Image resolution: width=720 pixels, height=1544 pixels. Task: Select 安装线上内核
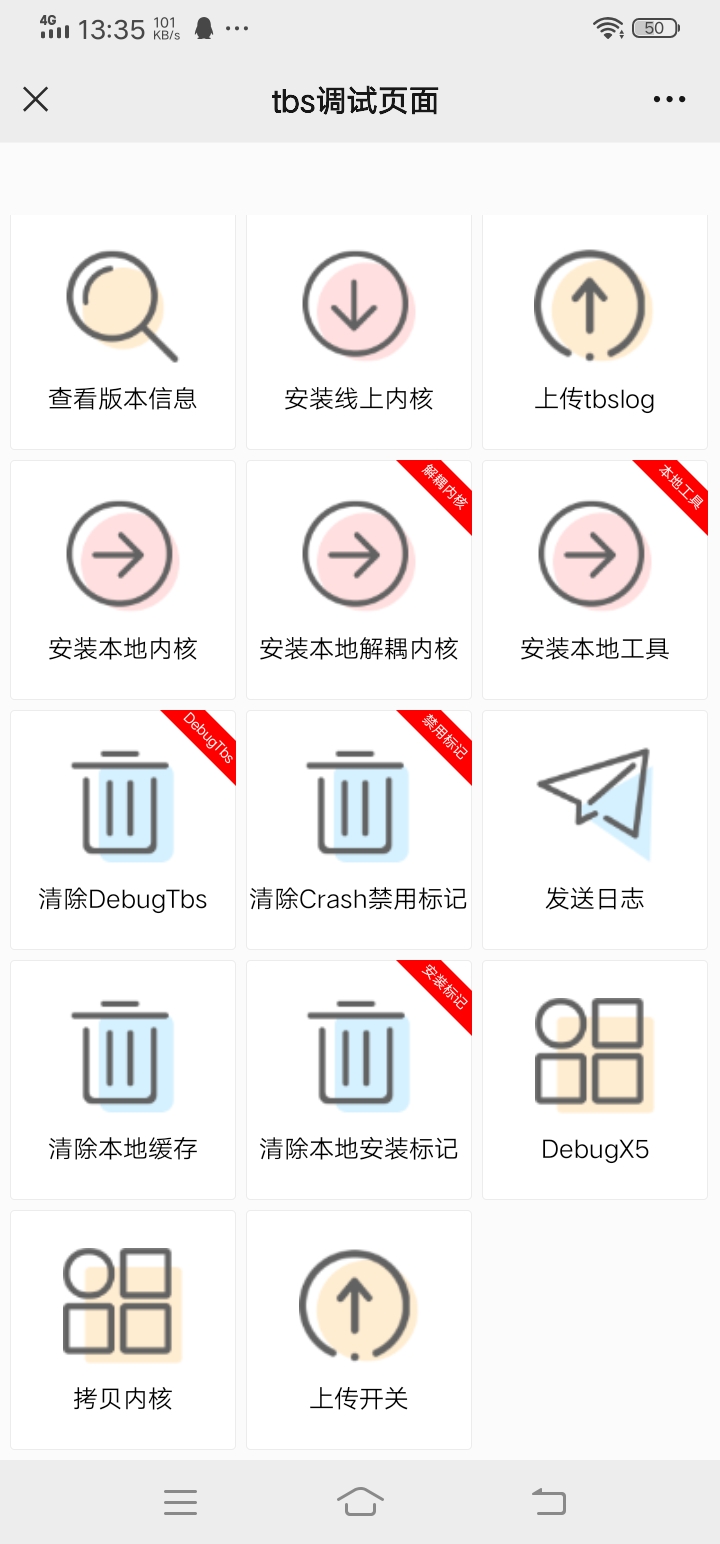[359, 332]
